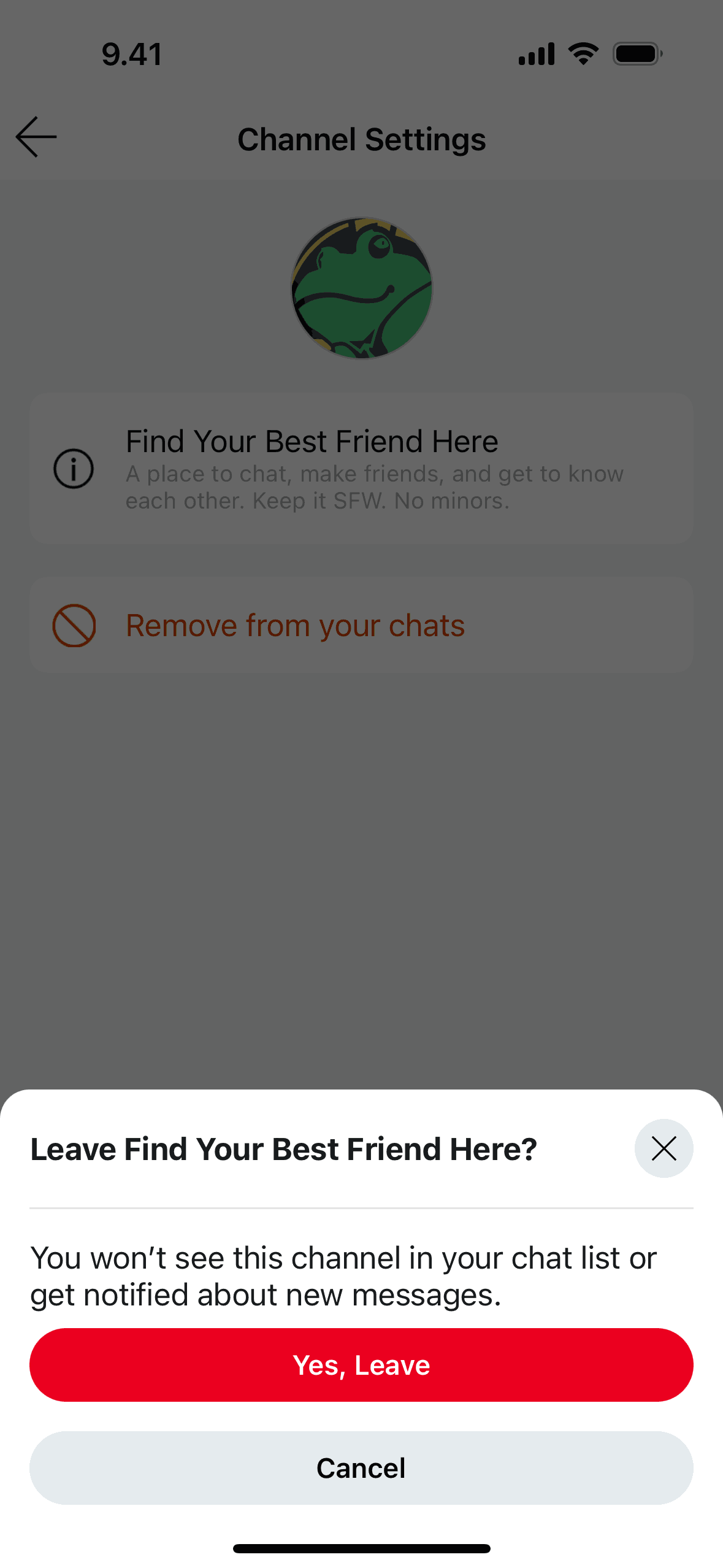This screenshot has width=723, height=1568.
Task: Open Find Your Best Friend Here info
Action: pos(361,469)
